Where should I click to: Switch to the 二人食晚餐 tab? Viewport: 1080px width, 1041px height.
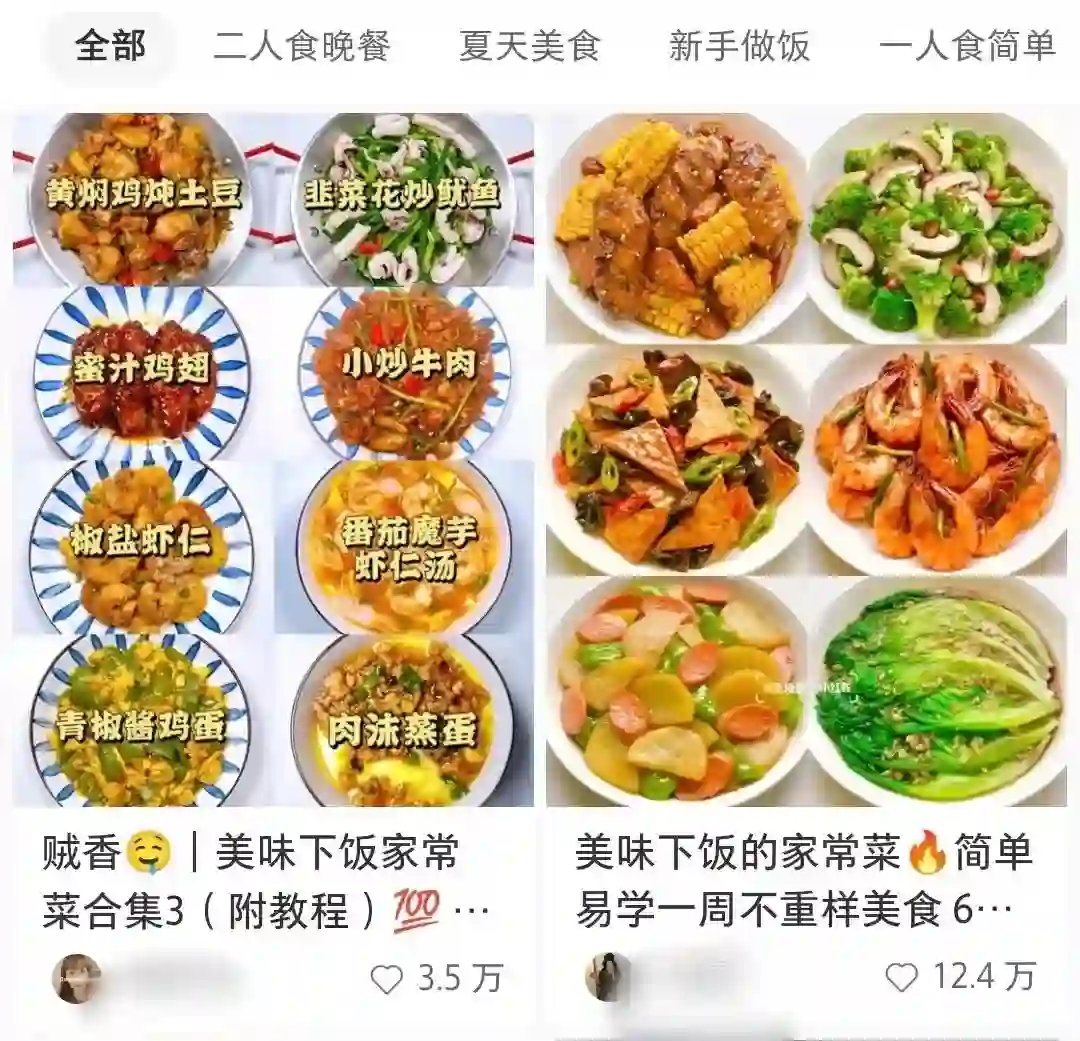[x=301, y=46]
